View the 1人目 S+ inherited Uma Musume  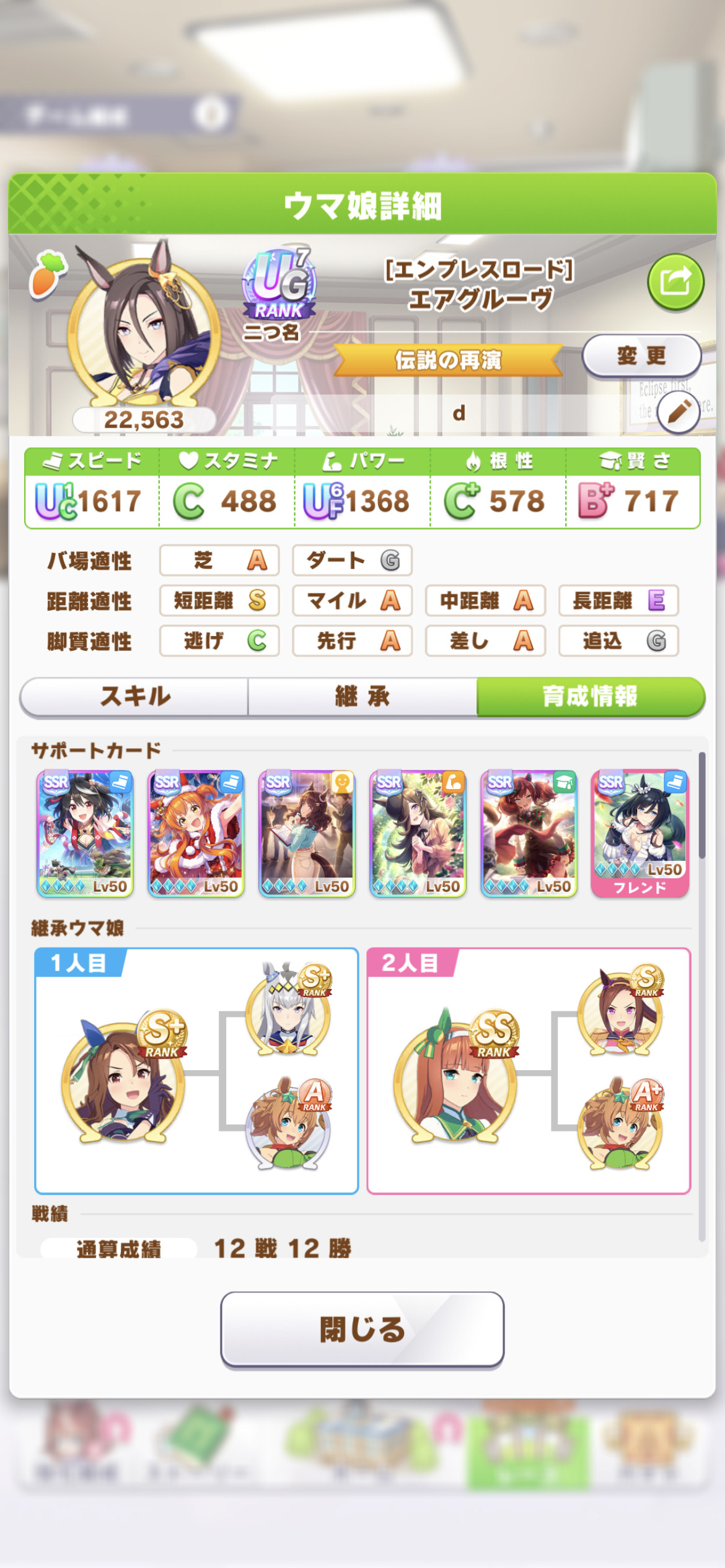[x=124, y=1078]
